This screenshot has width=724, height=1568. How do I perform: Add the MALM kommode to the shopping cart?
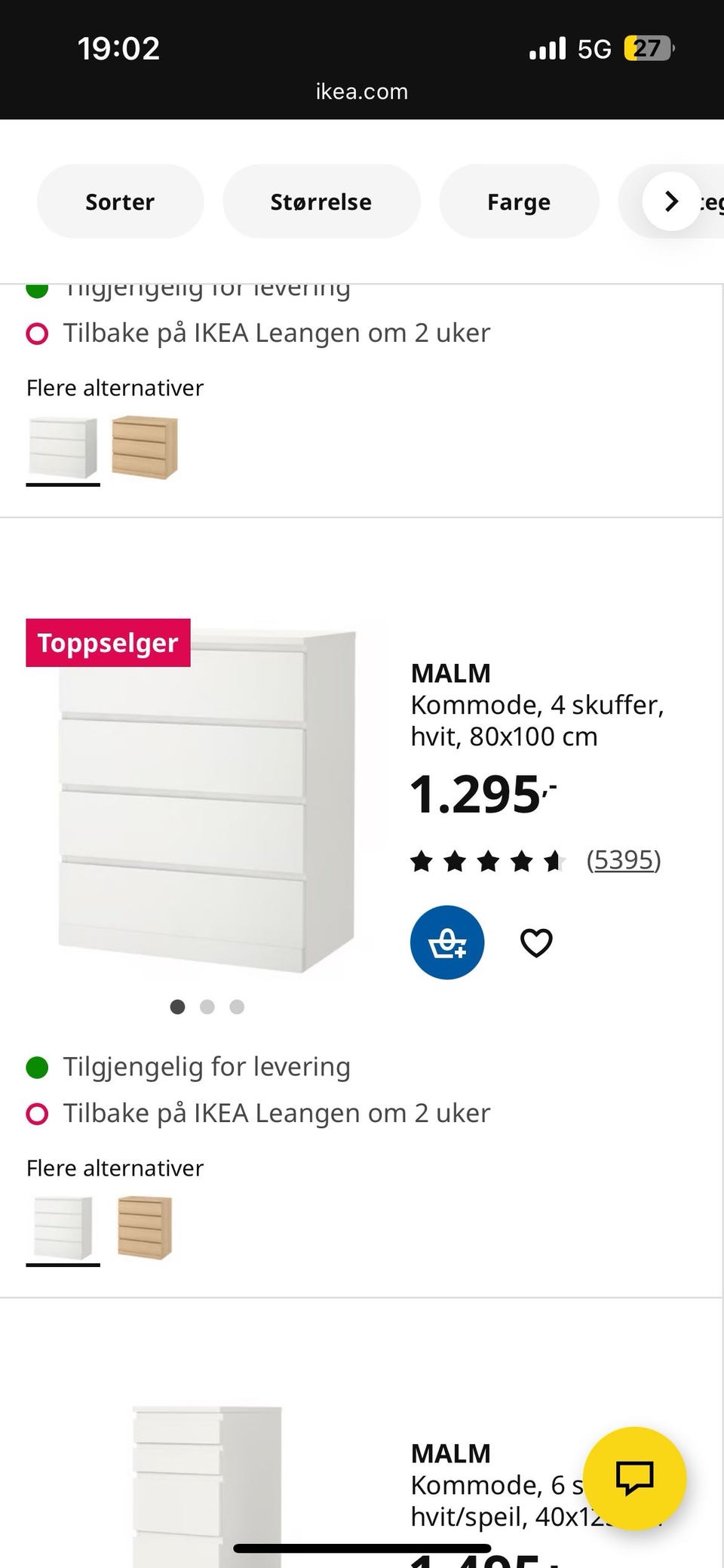[446, 942]
